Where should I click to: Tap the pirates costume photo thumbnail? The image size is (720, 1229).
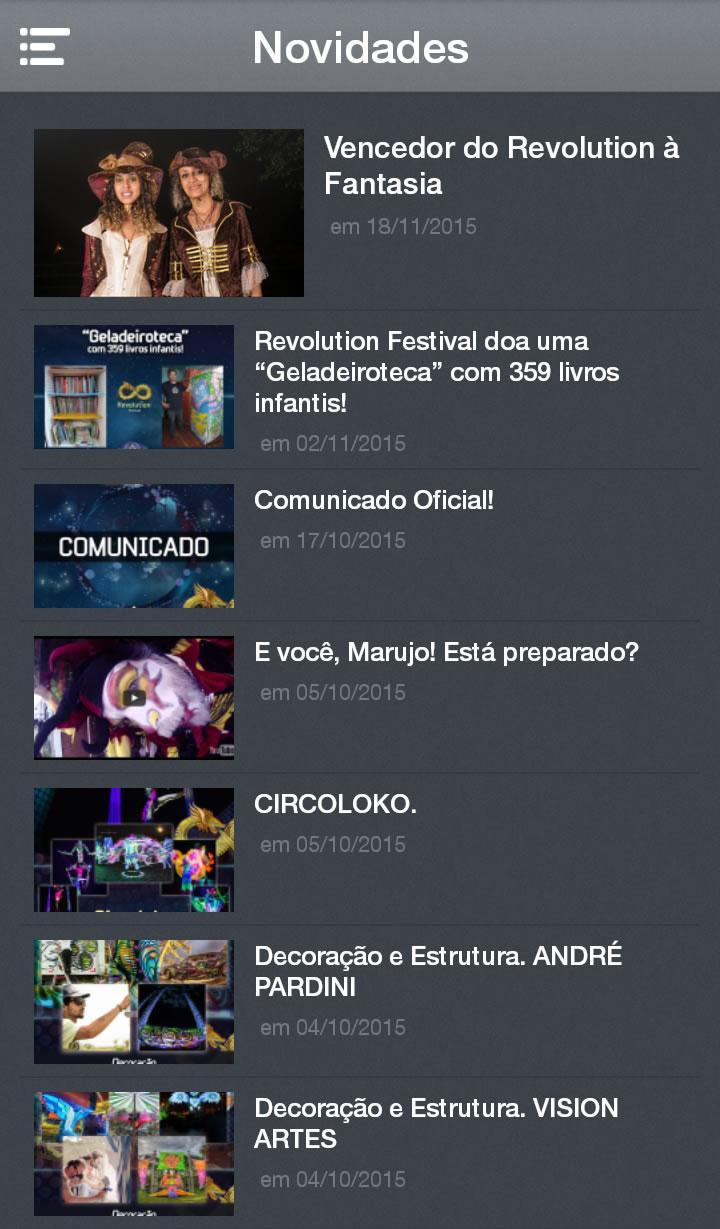(x=168, y=212)
